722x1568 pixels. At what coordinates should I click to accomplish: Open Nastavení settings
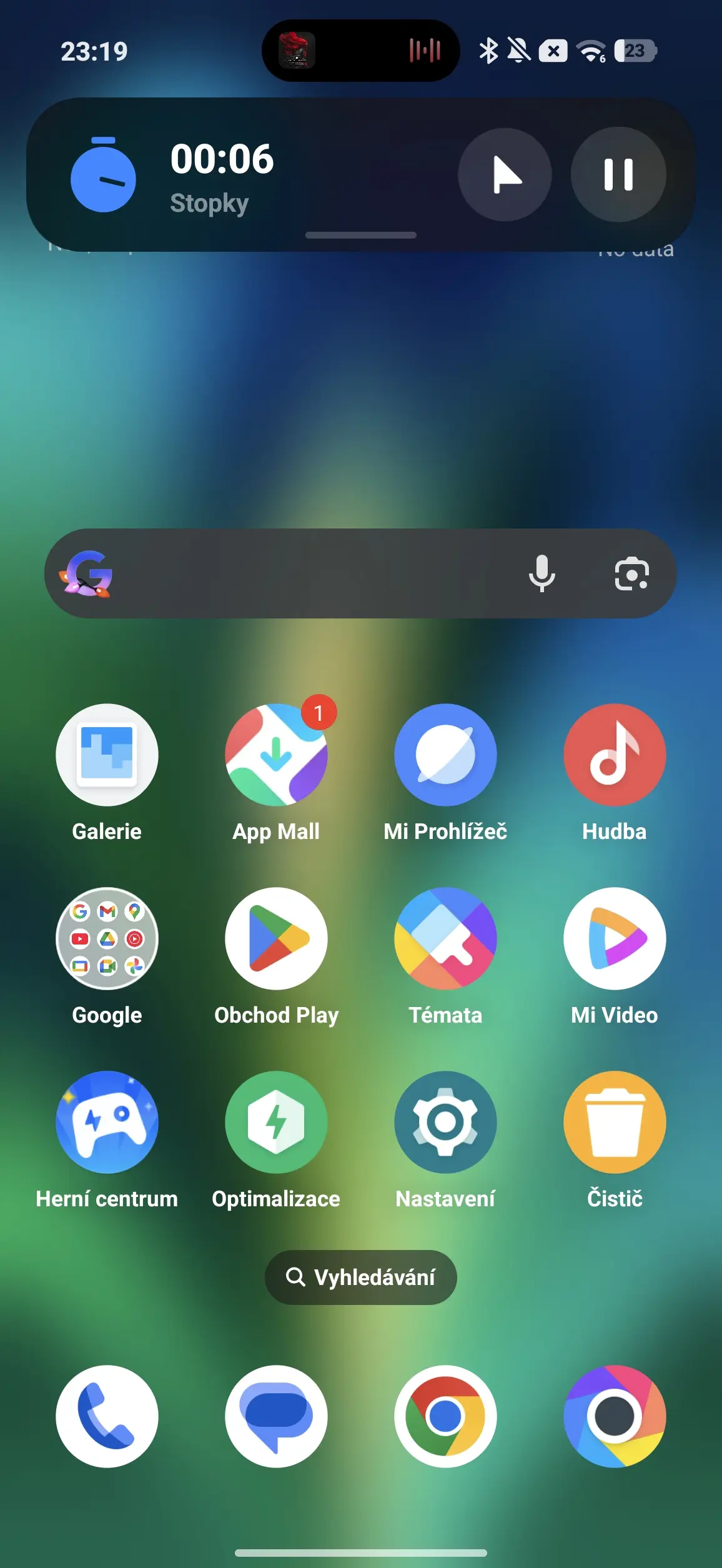(445, 1122)
